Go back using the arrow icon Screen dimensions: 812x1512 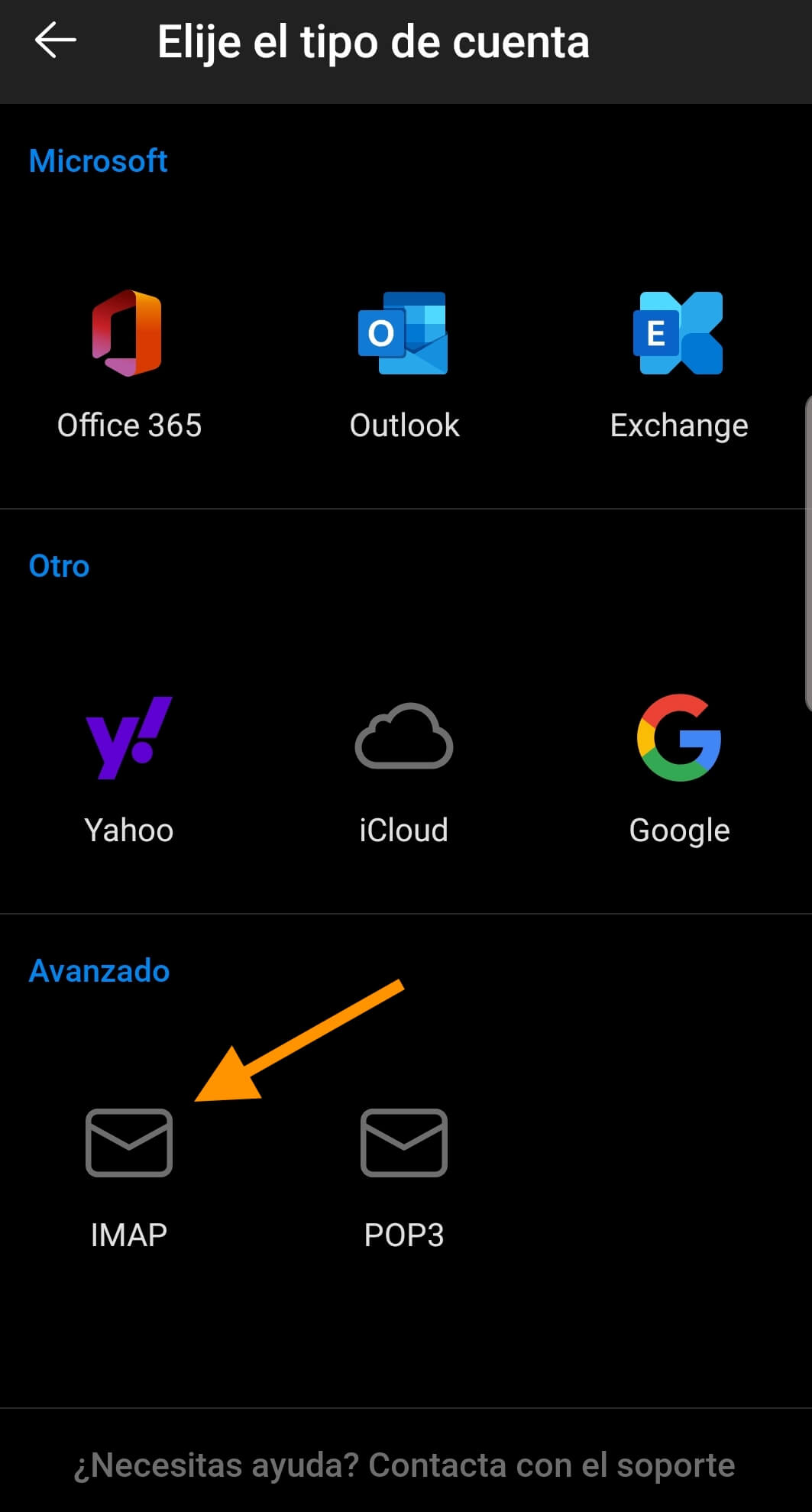55,40
